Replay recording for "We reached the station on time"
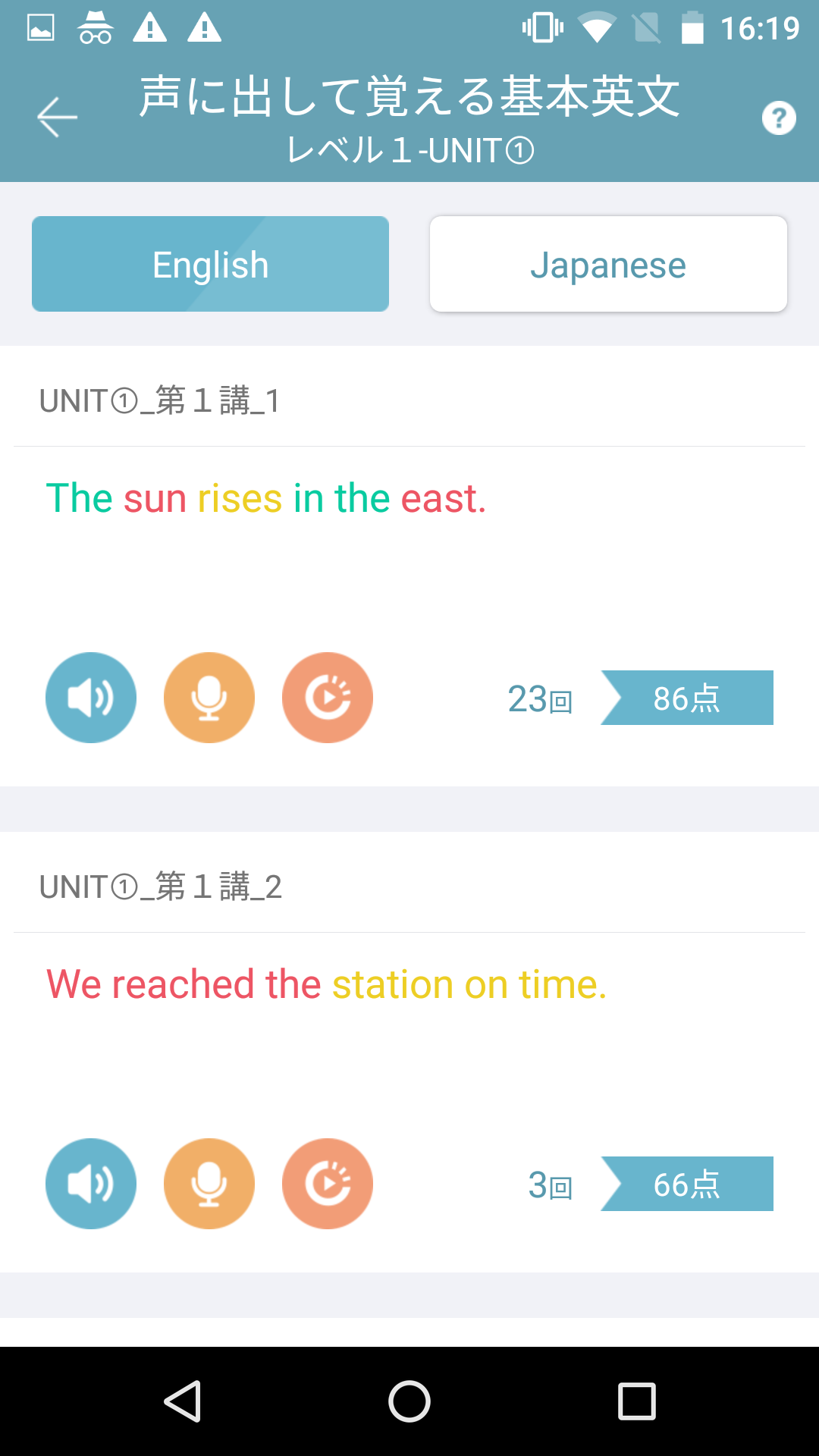This screenshot has height=1456, width=819. (x=328, y=1184)
